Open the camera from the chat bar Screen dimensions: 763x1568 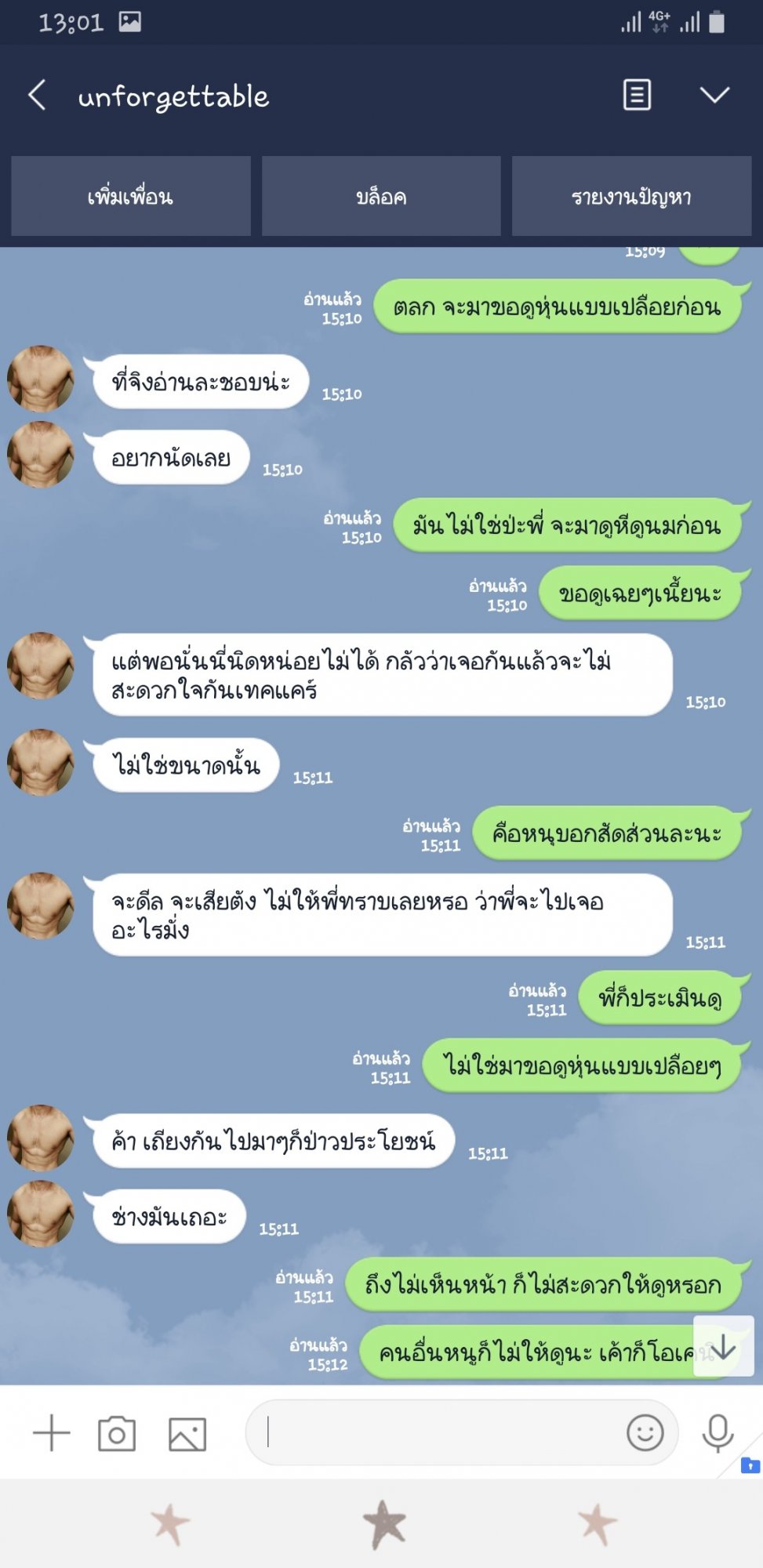117,1434
